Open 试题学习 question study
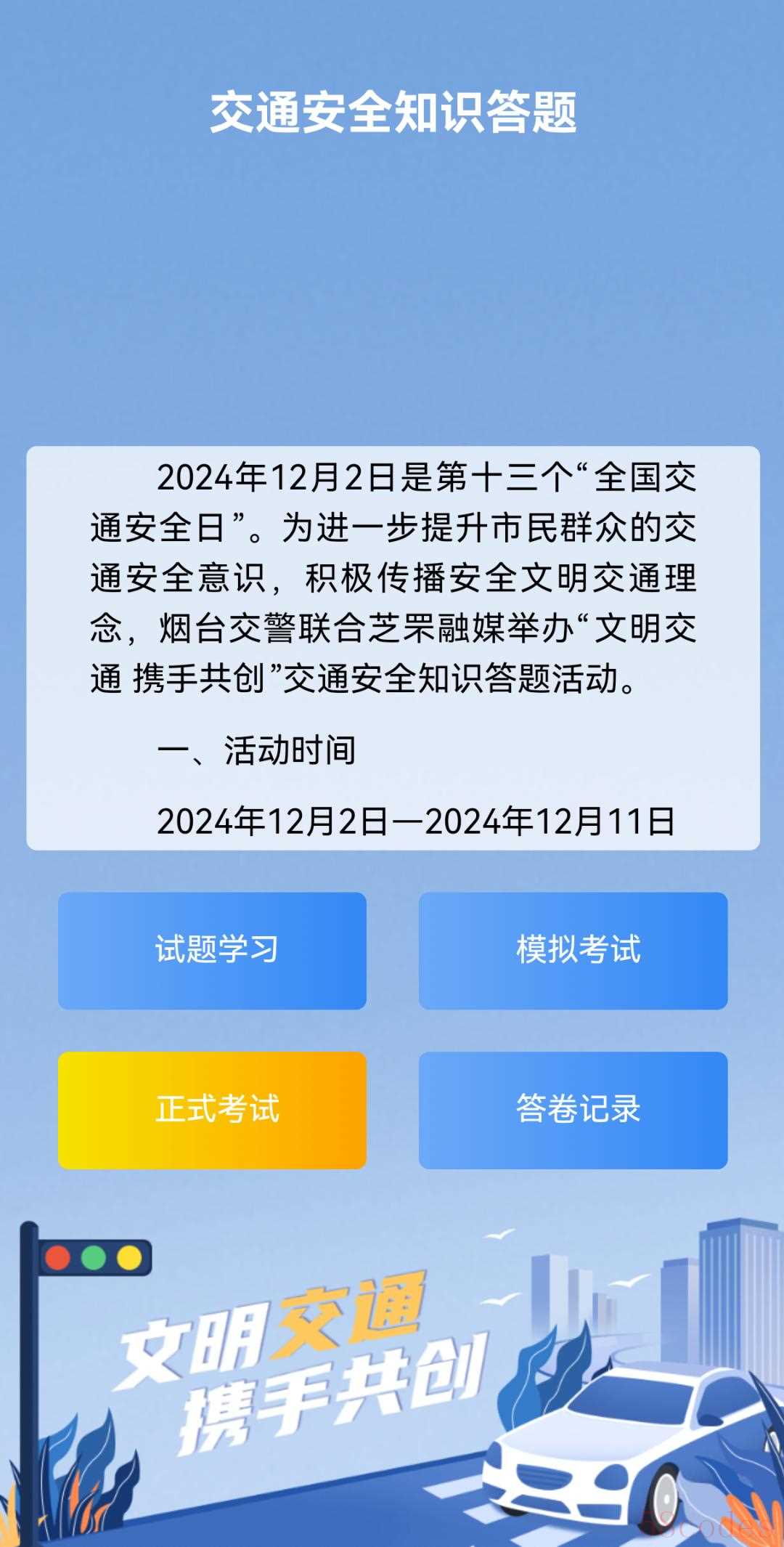 pyautogui.click(x=212, y=950)
